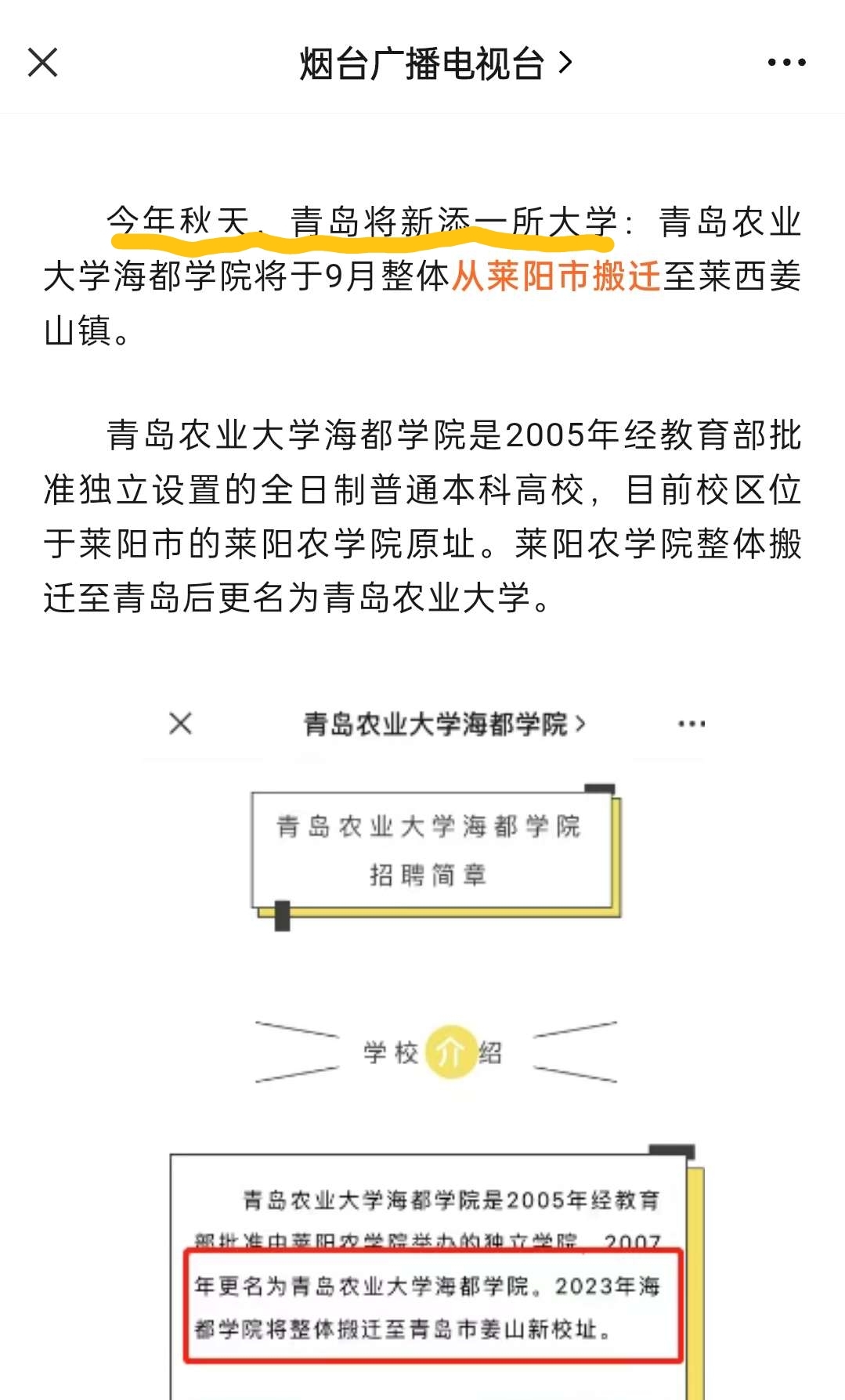Viewport: 845px width, 1400px height.
Task: Open the three-dot more options menu
Action: pos(786,63)
